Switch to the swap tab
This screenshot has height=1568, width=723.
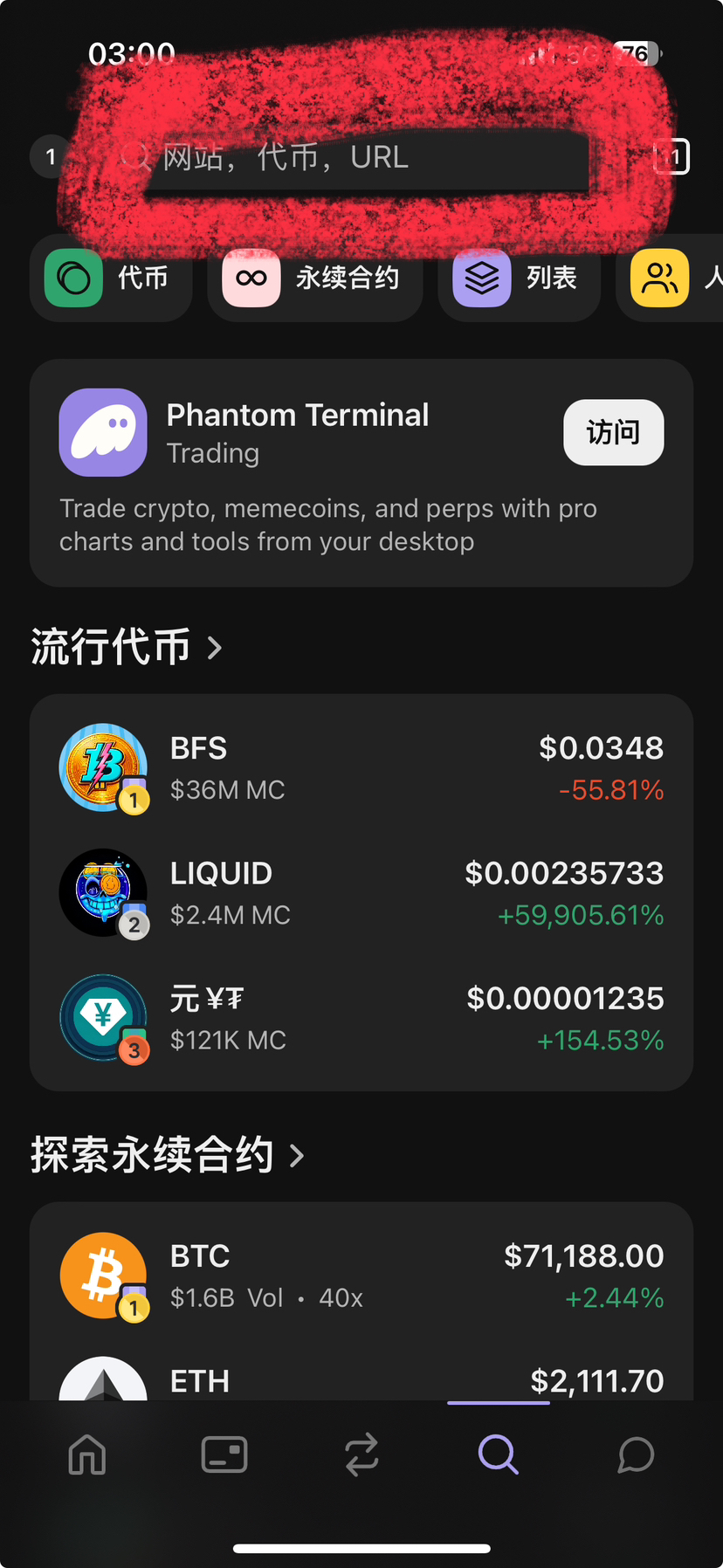[x=361, y=1455]
